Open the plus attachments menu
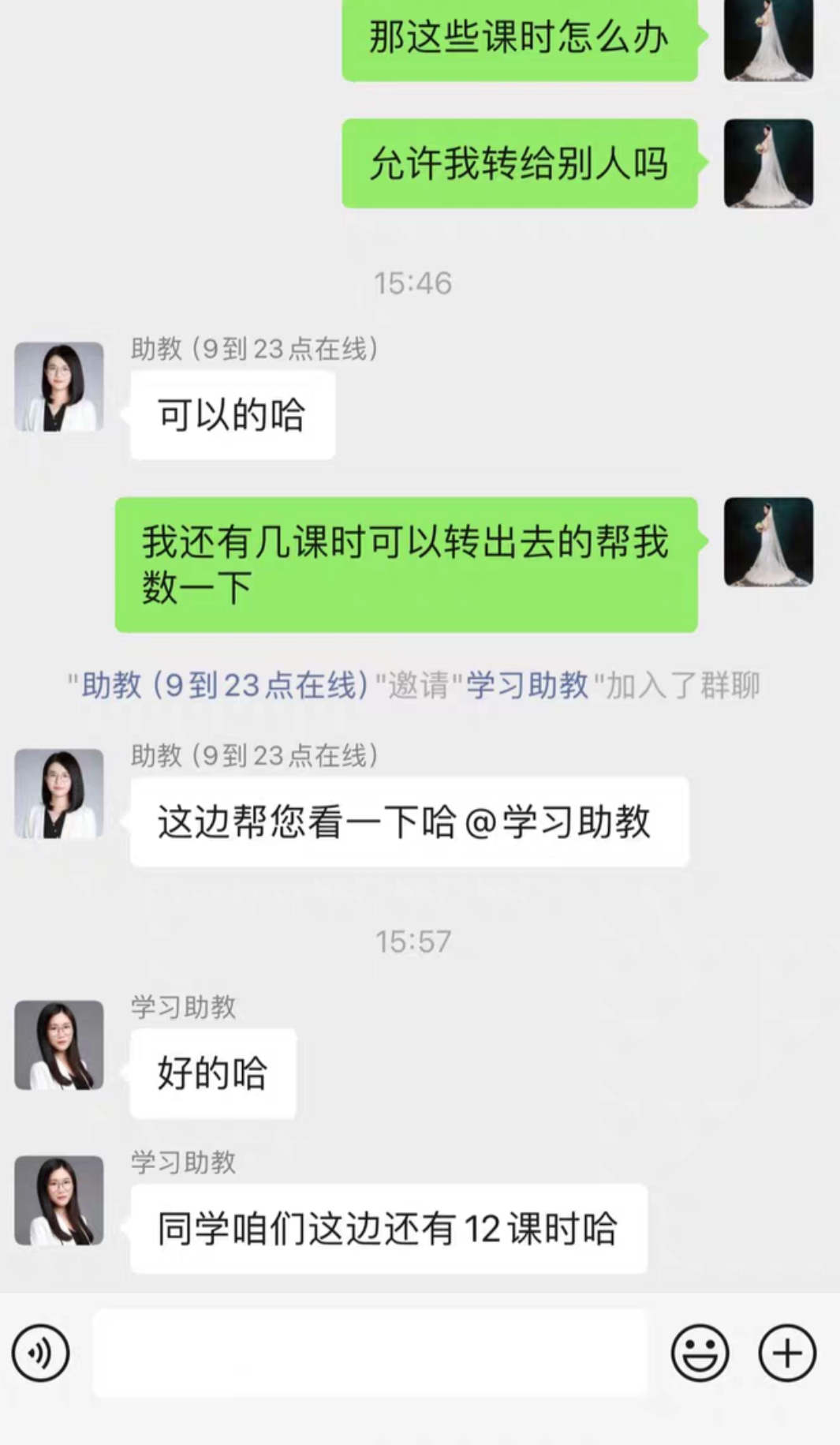The width and height of the screenshot is (840, 1445). click(x=787, y=1353)
